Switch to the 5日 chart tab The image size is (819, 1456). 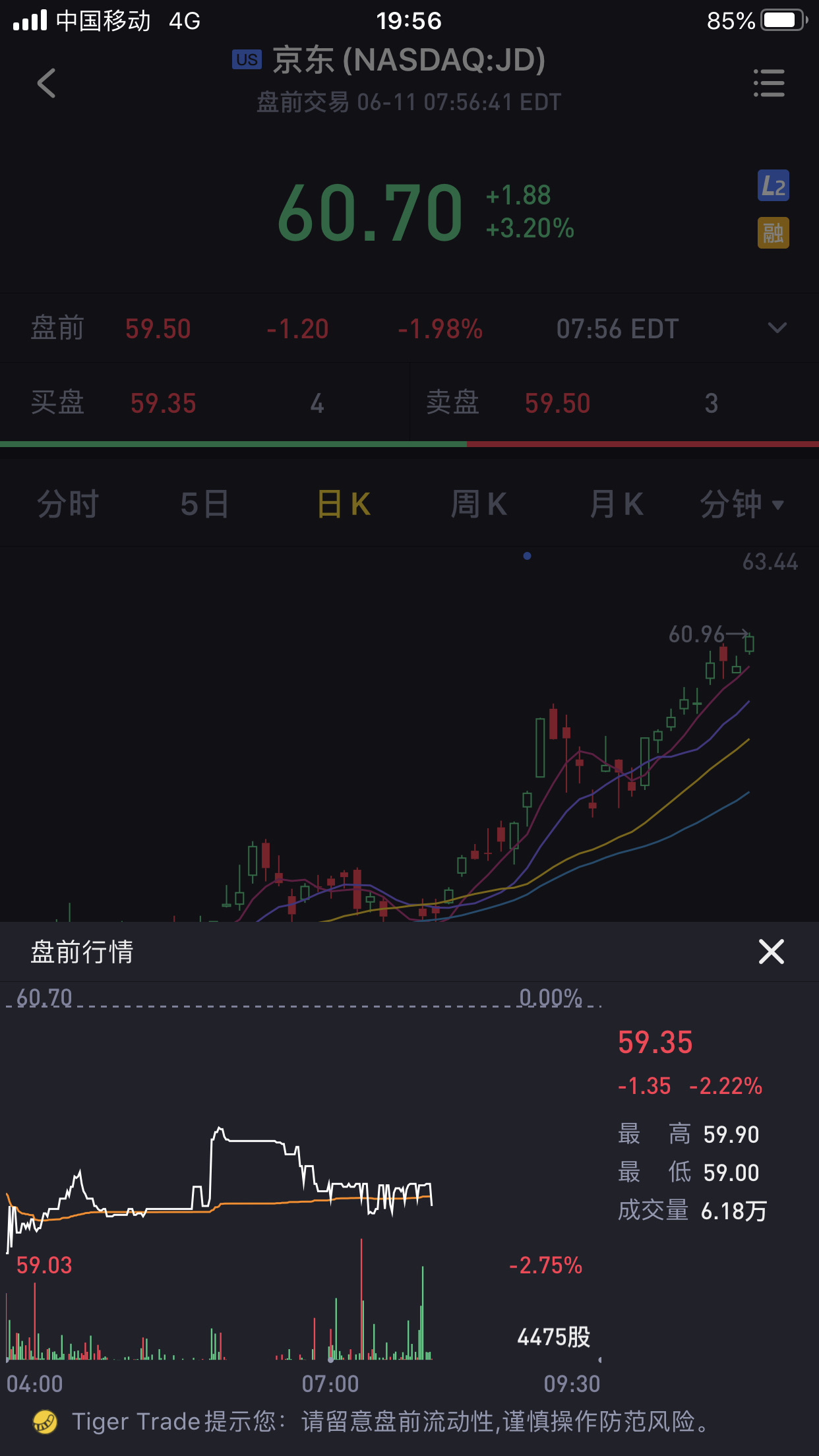pyautogui.click(x=204, y=504)
